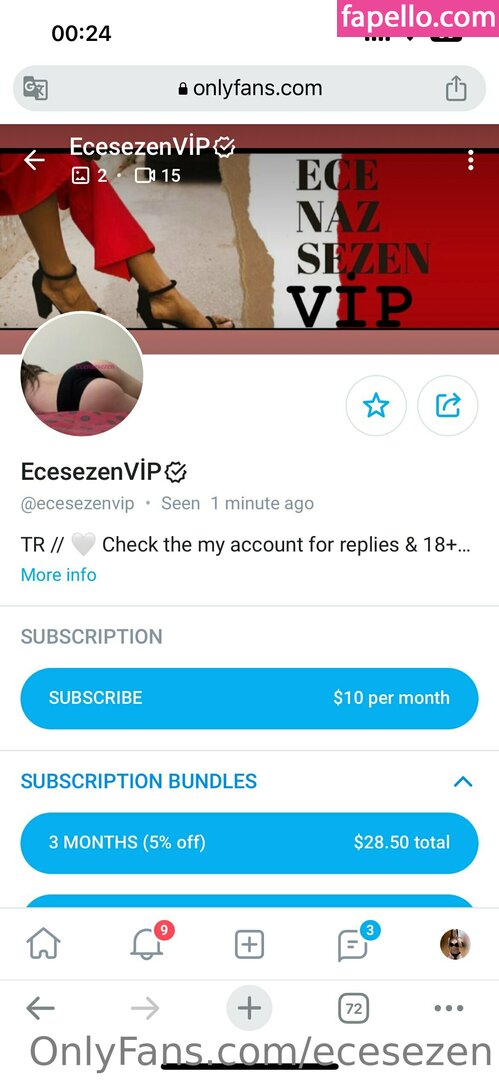Add profile to favorites with star icon
This screenshot has width=499, height=1080.
tap(376, 405)
